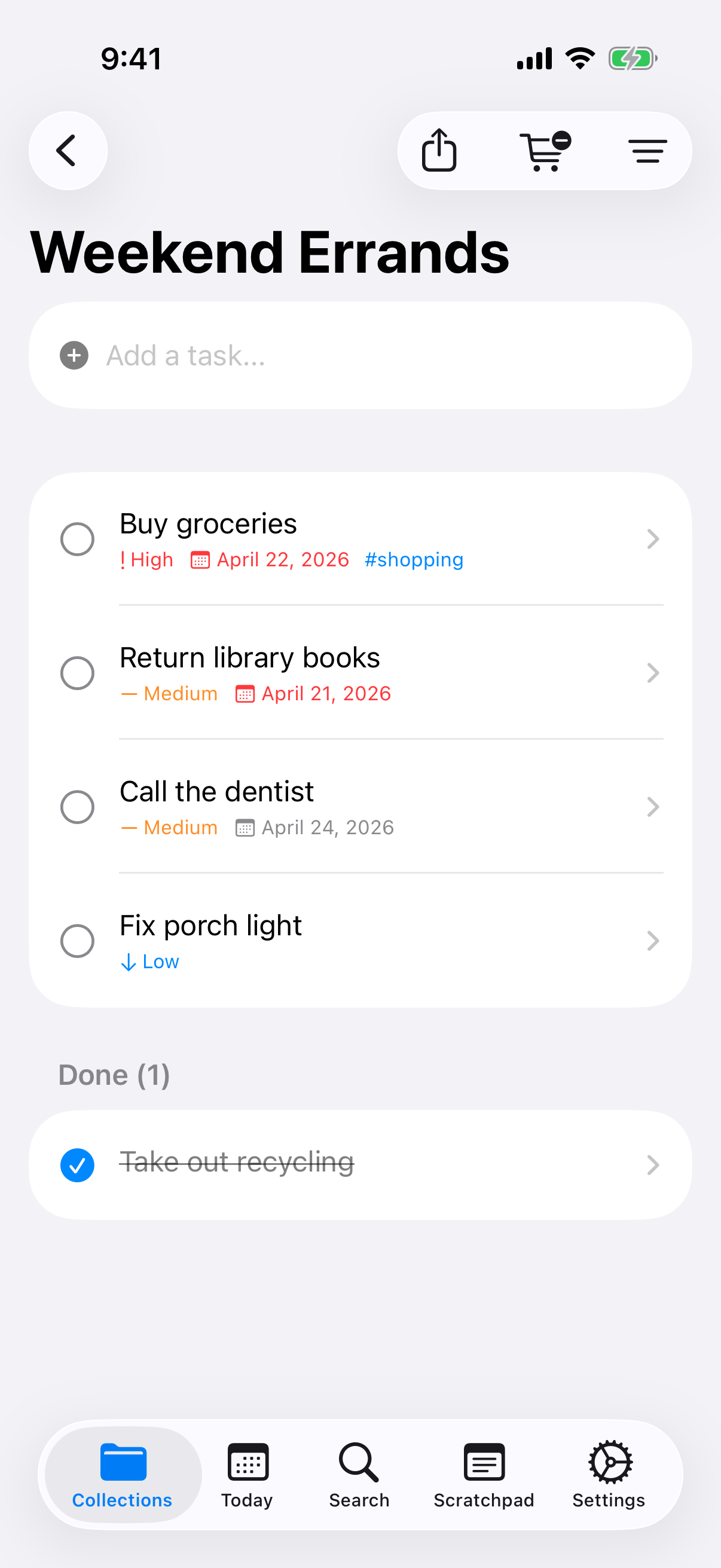Open the sort and filter options

click(647, 151)
